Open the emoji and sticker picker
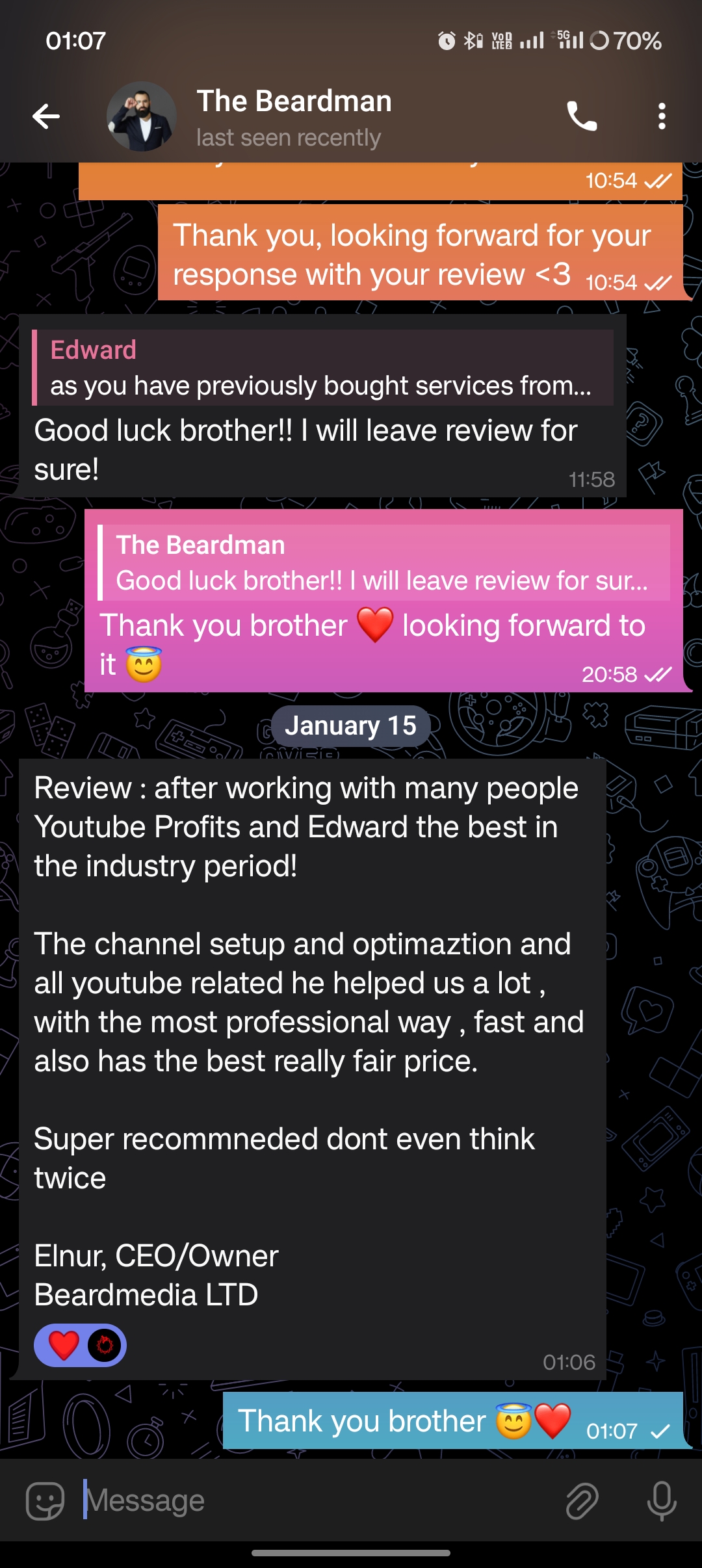Viewport: 702px width, 1568px height. pos(45,1500)
